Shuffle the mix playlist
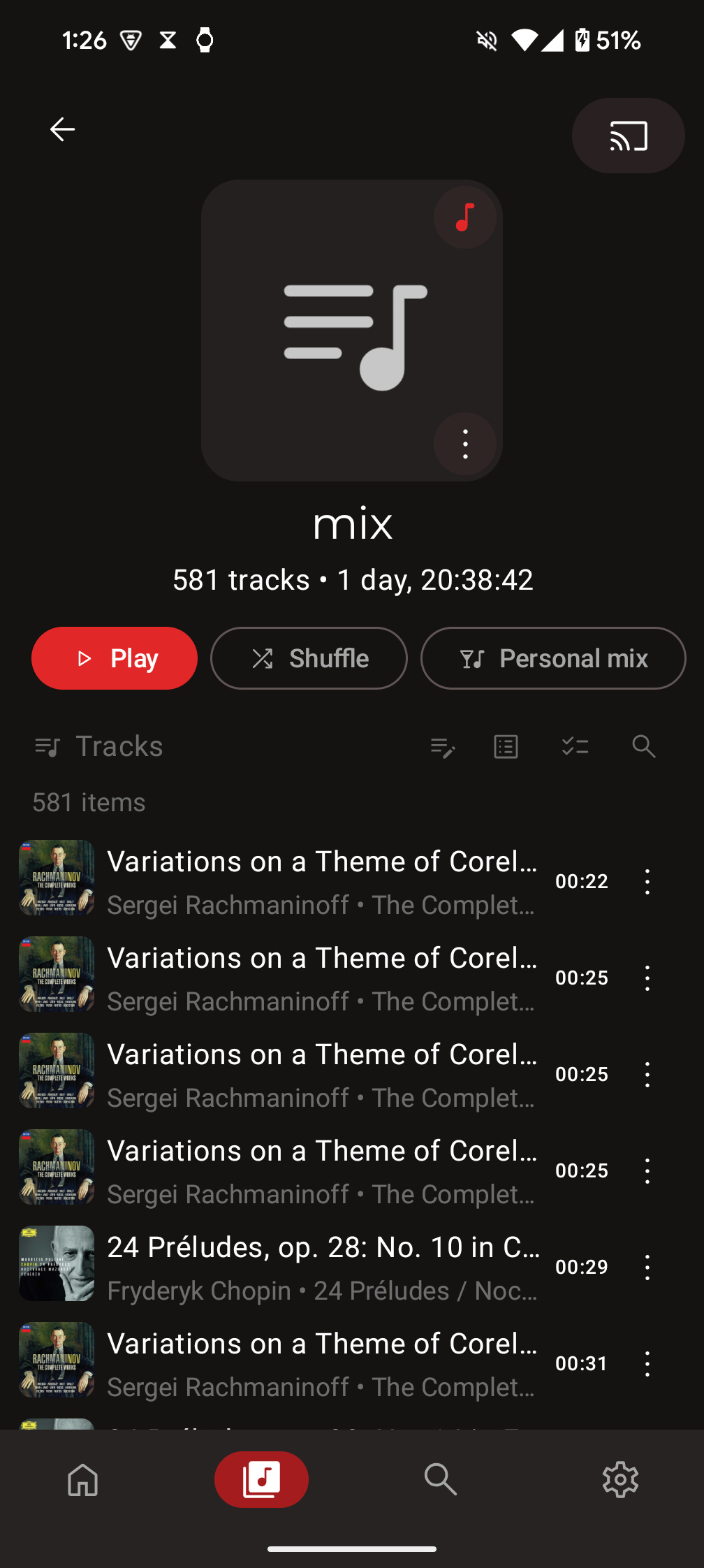This screenshot has width=704, height=1568. 309,658
